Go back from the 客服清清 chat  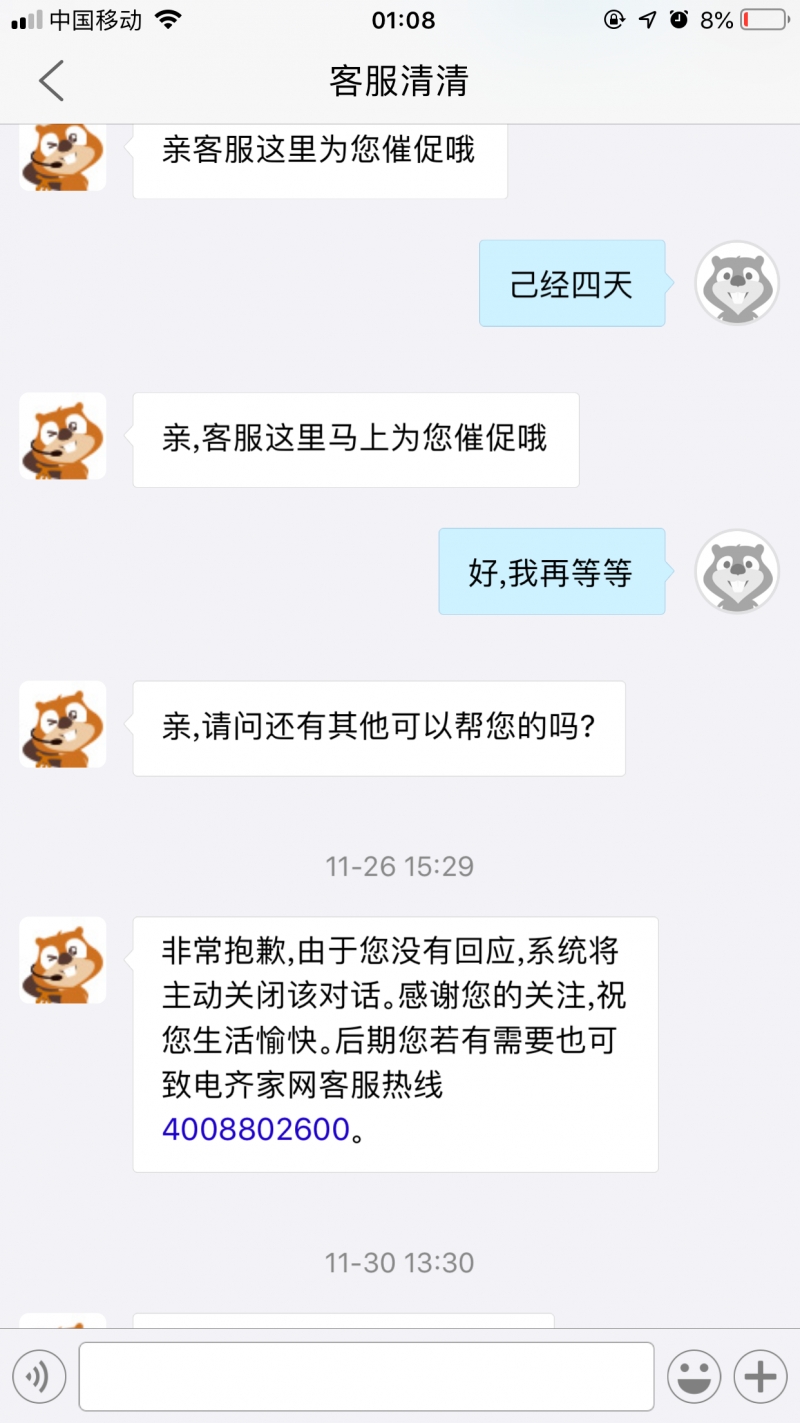tap(51, 81)
